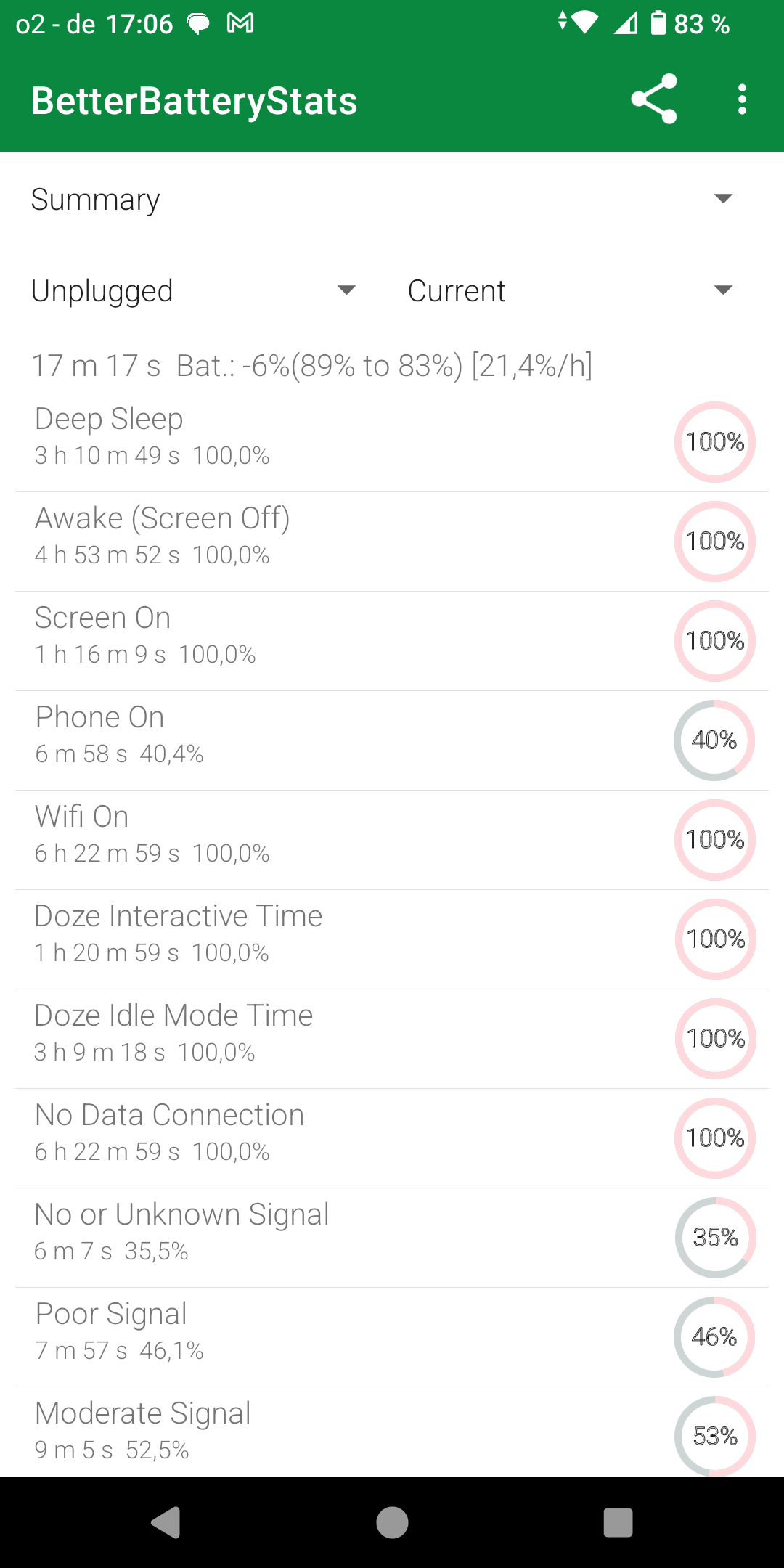
Task: Open Doze Interactive Time entry
Action: (392, 939)
